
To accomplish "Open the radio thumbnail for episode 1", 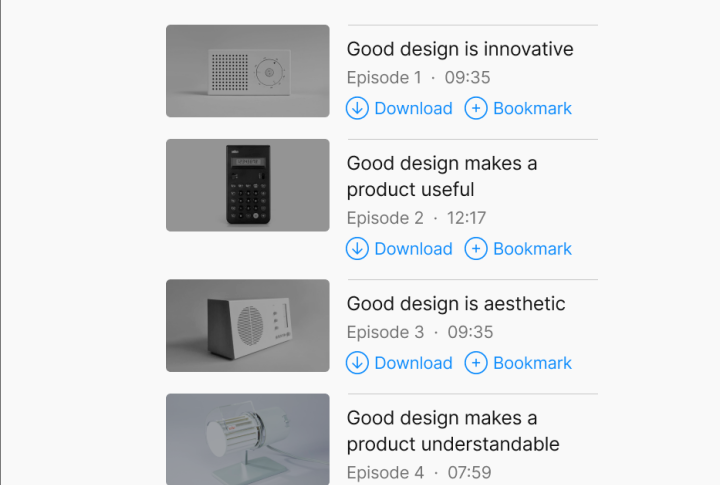I will [x=247, y=71].
